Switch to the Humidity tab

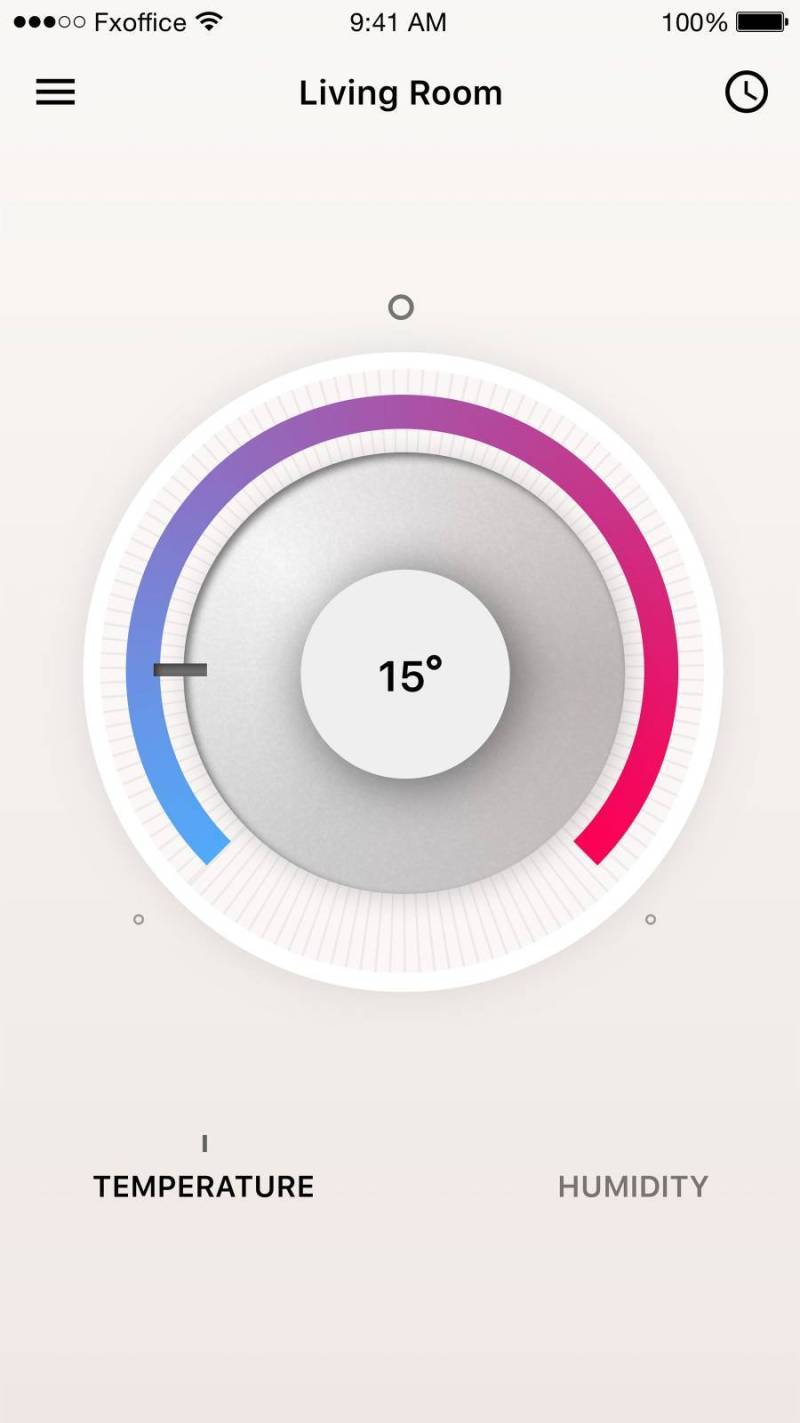click(632, 1186)
